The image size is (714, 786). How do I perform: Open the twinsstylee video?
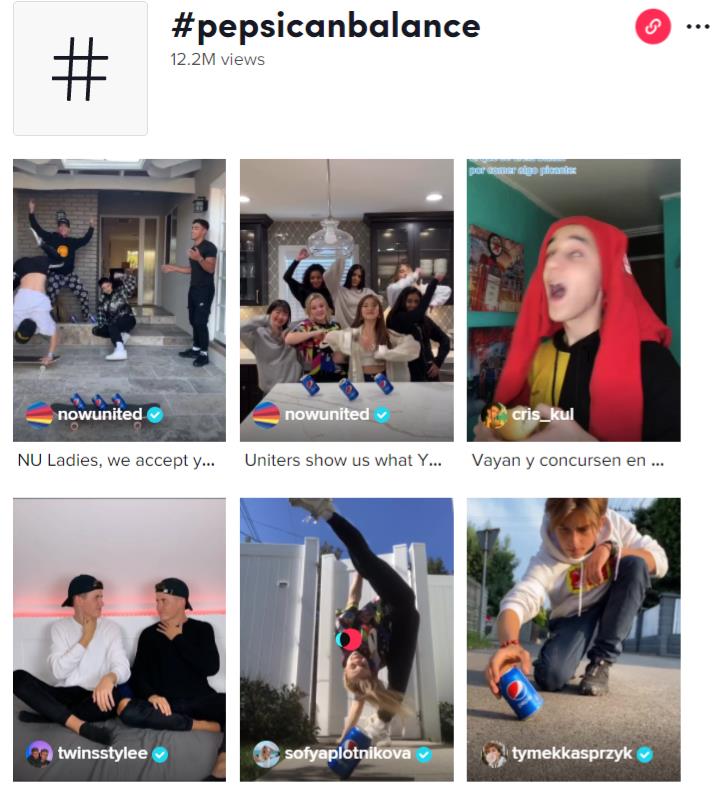(119, 639)
